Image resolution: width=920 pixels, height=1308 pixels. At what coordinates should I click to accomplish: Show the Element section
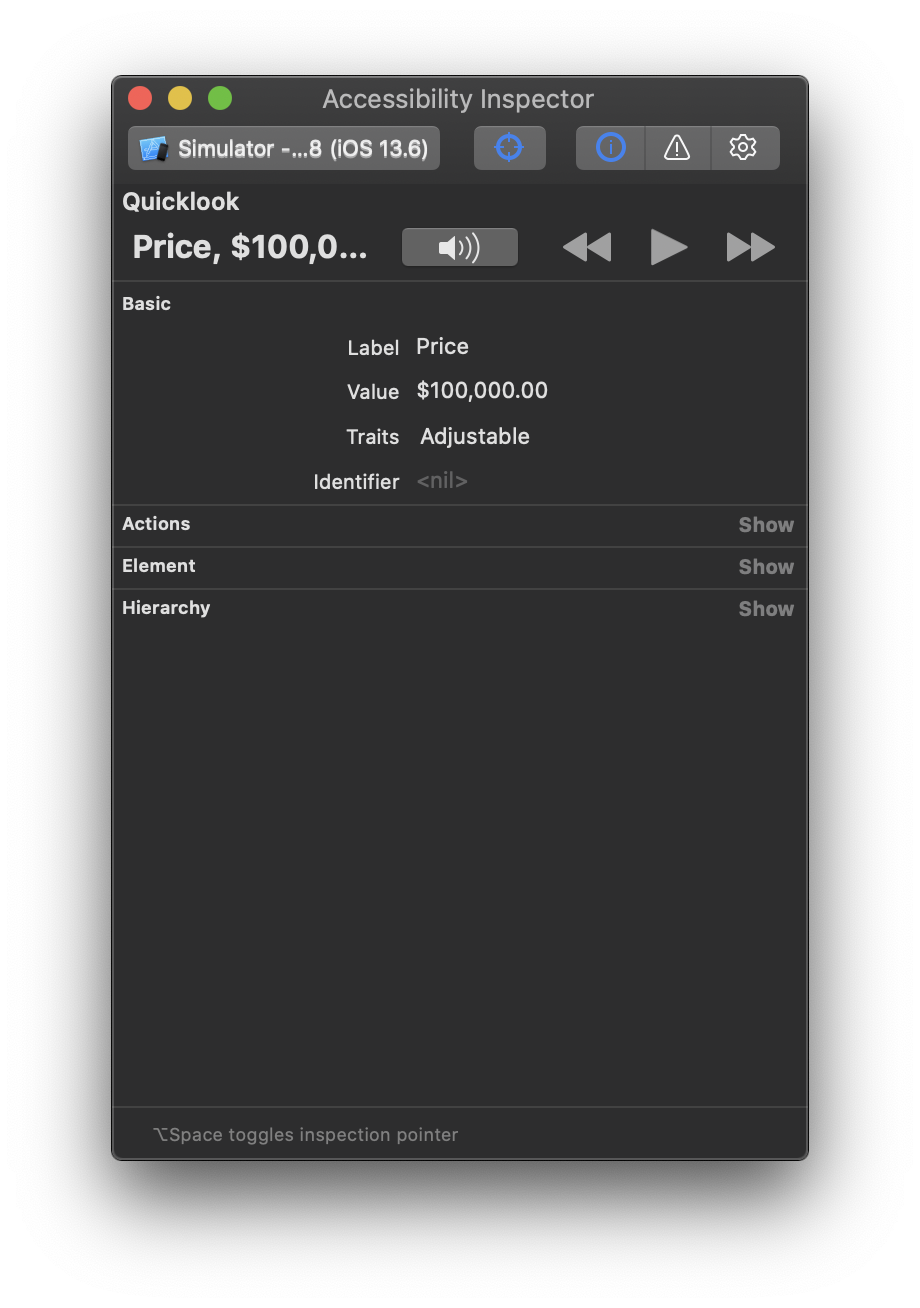(x=765, y=567)
